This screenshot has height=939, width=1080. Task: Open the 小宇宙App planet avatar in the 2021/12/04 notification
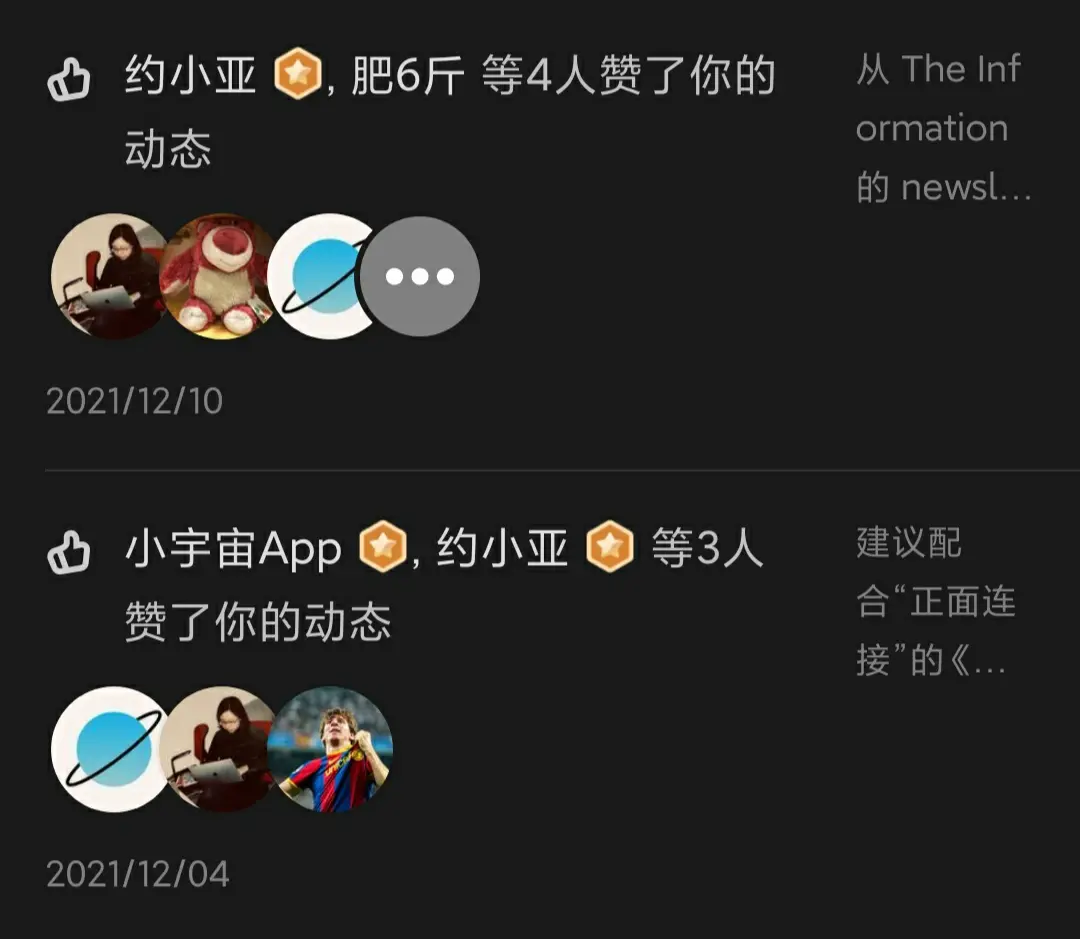[x=112, y=749]
